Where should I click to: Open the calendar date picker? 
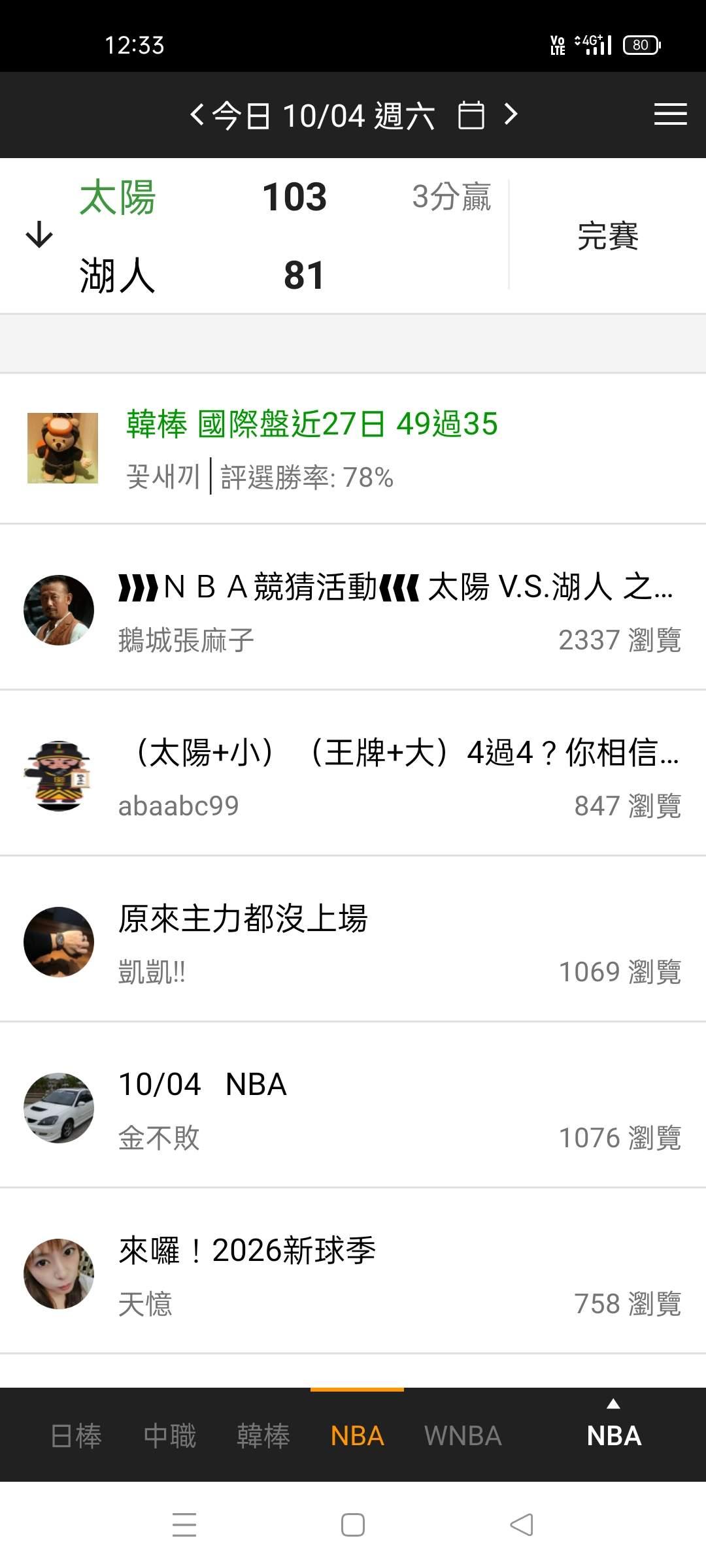pos(471,115)
